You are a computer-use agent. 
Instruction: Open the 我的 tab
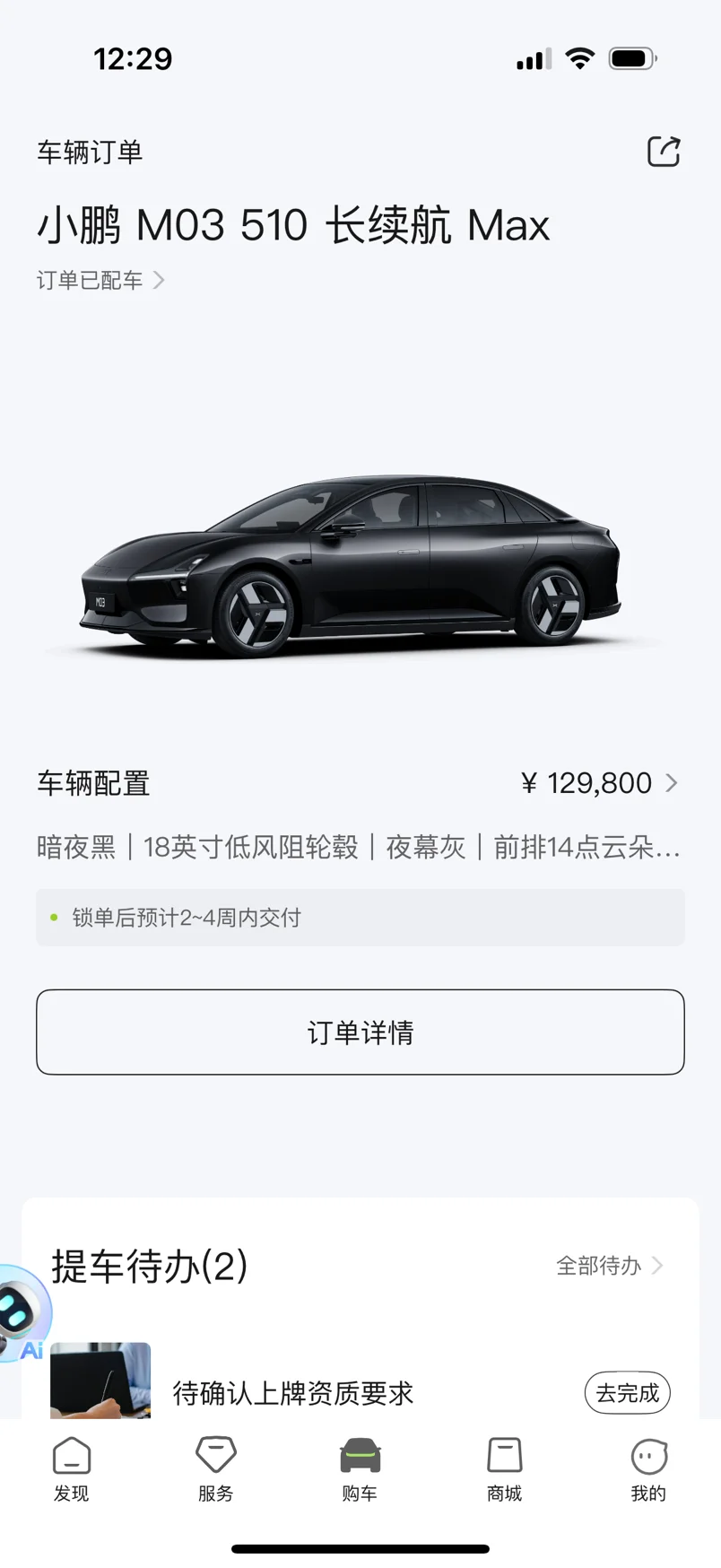(x=648, y=1469)
